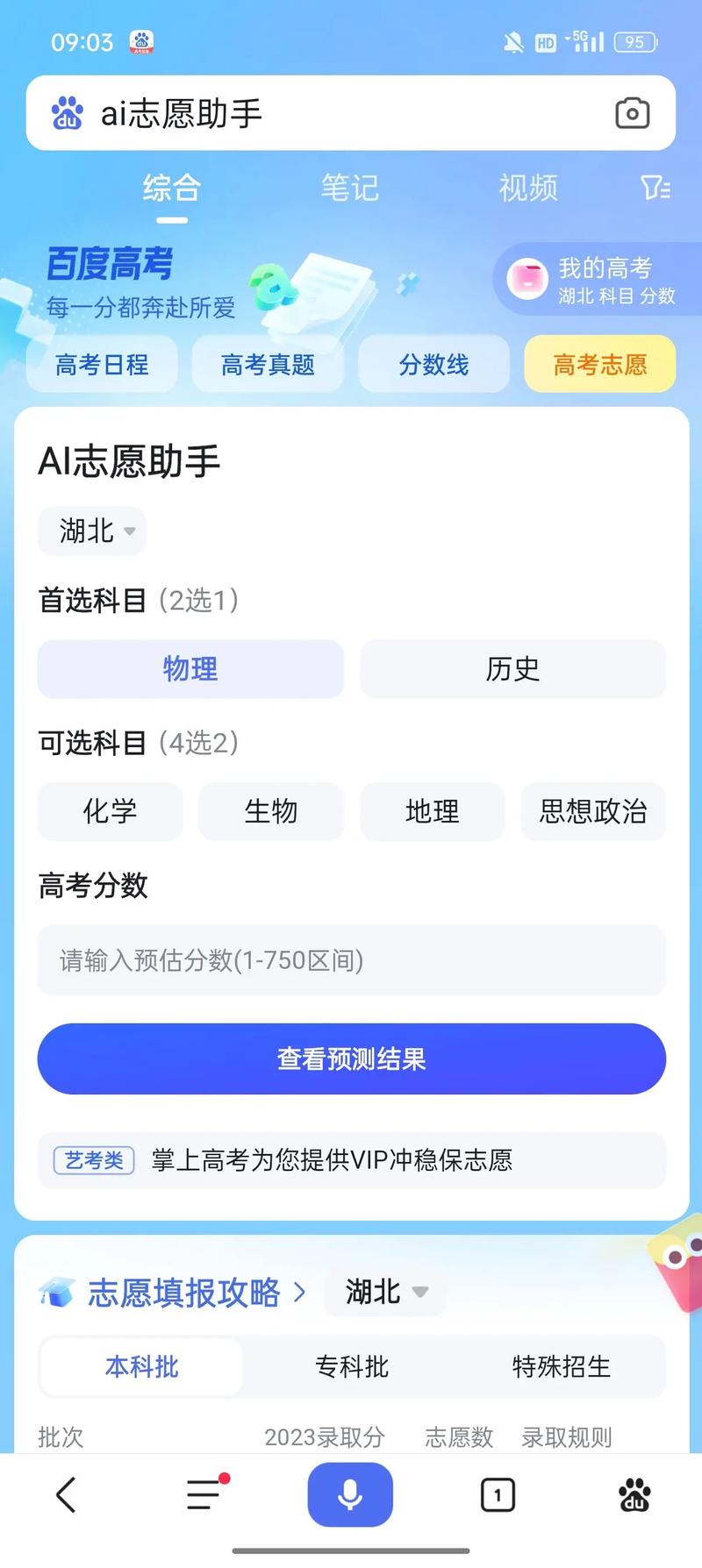Open the Baidu paw icon in bottom bar
The width and height of the screenshot is (702, 1568).
[x=634, y=1495]
